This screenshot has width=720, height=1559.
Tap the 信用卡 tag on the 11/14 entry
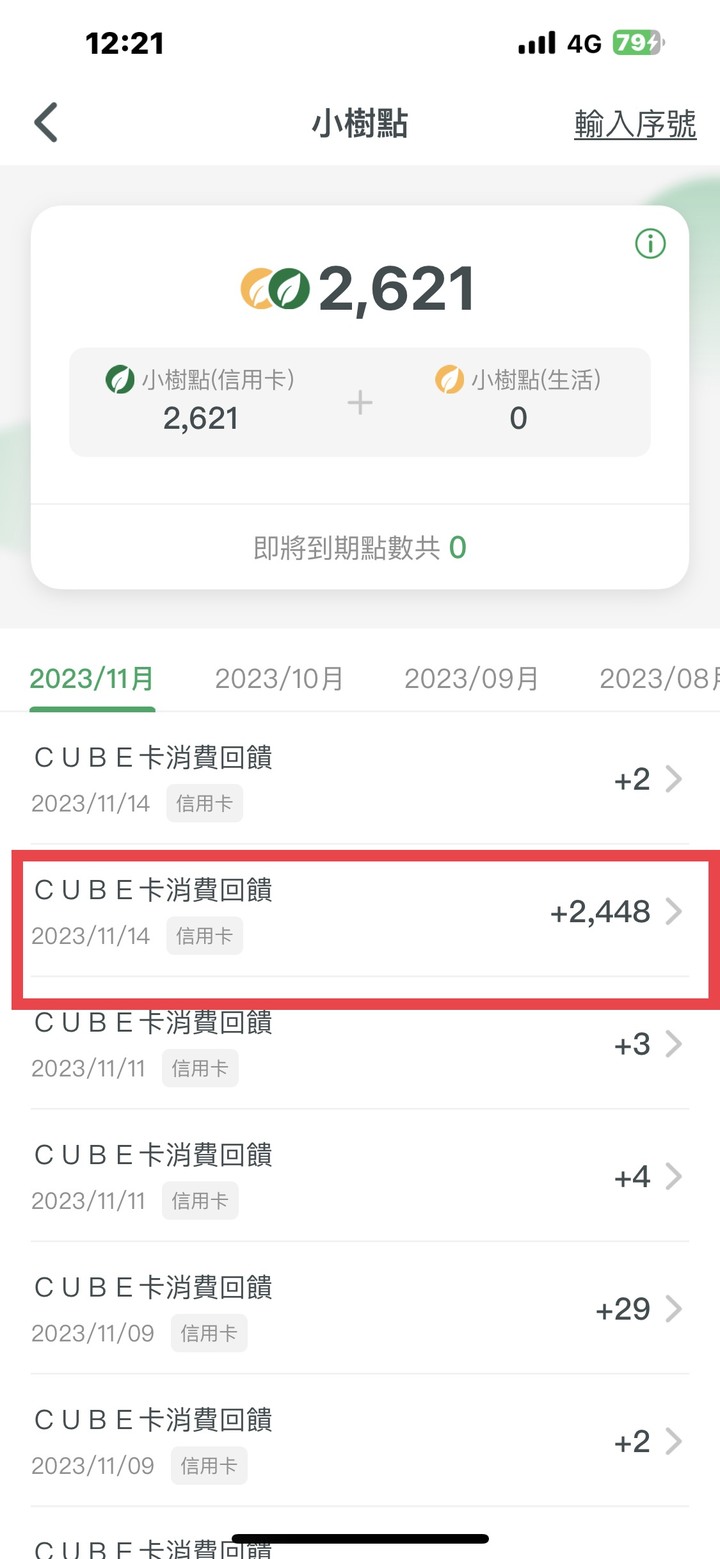[x=204, y=935]
